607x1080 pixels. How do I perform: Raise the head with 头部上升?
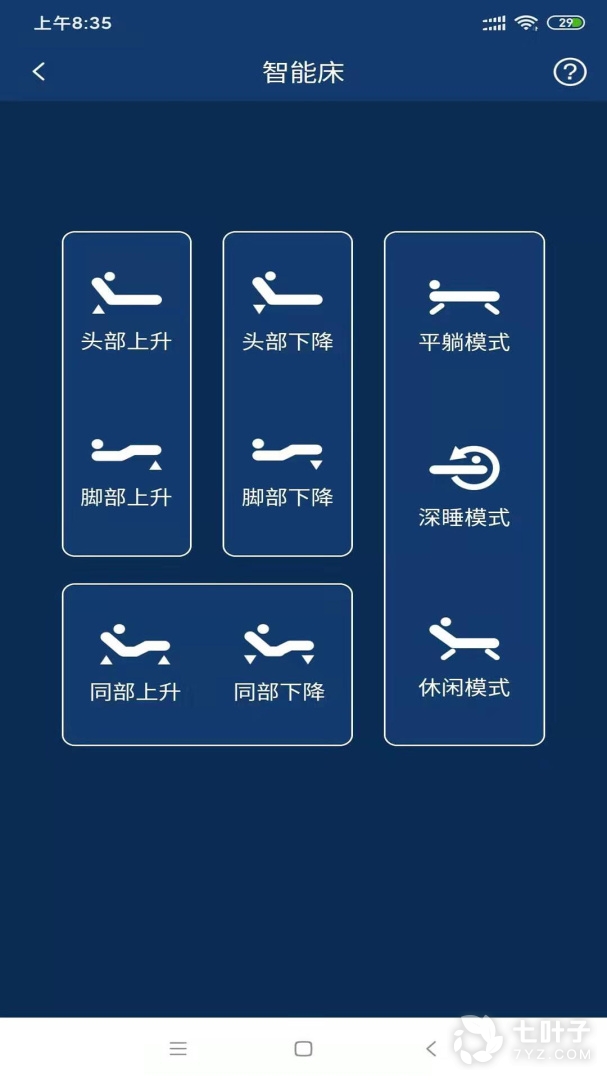click(x=127, y=310)
